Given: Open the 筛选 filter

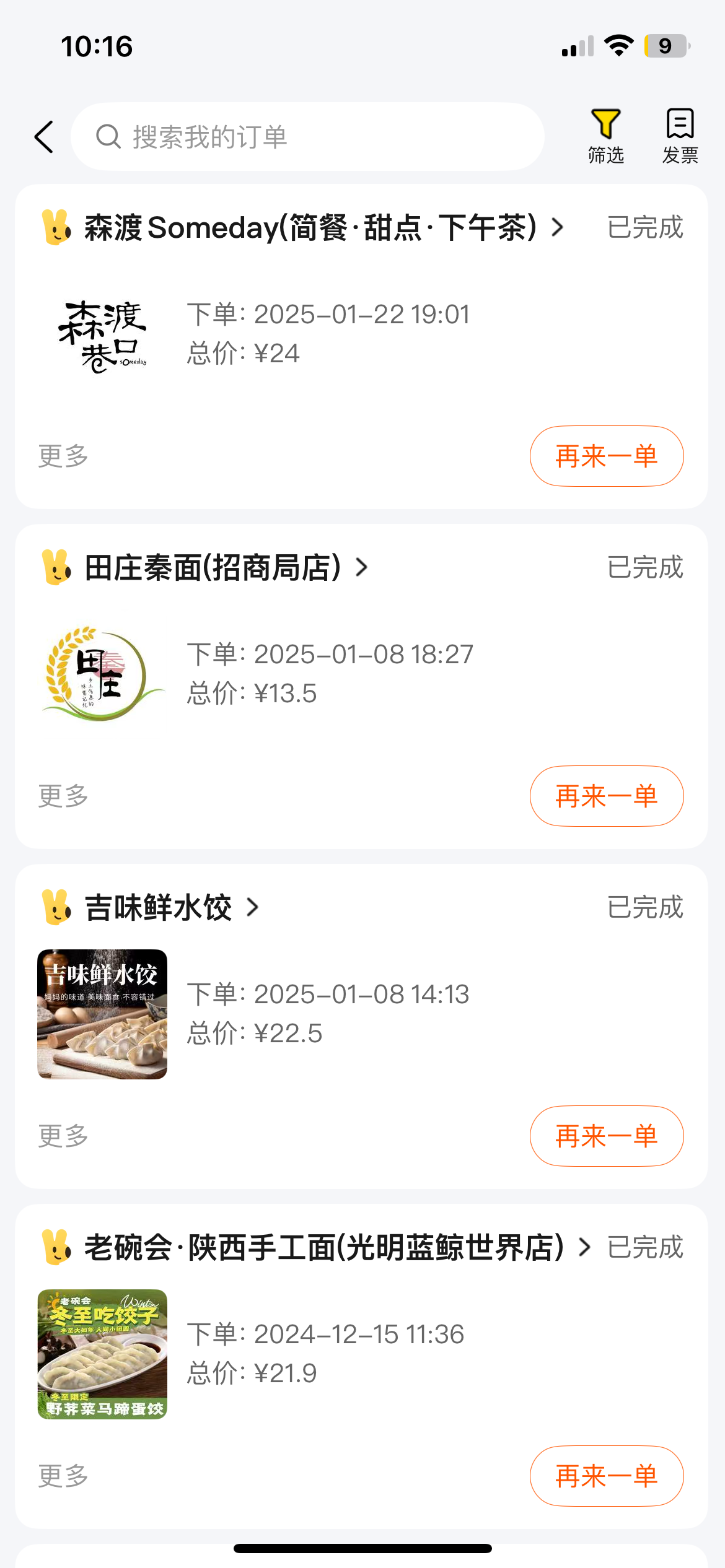Looking at the screenshot, I should (x=605, y=137).
